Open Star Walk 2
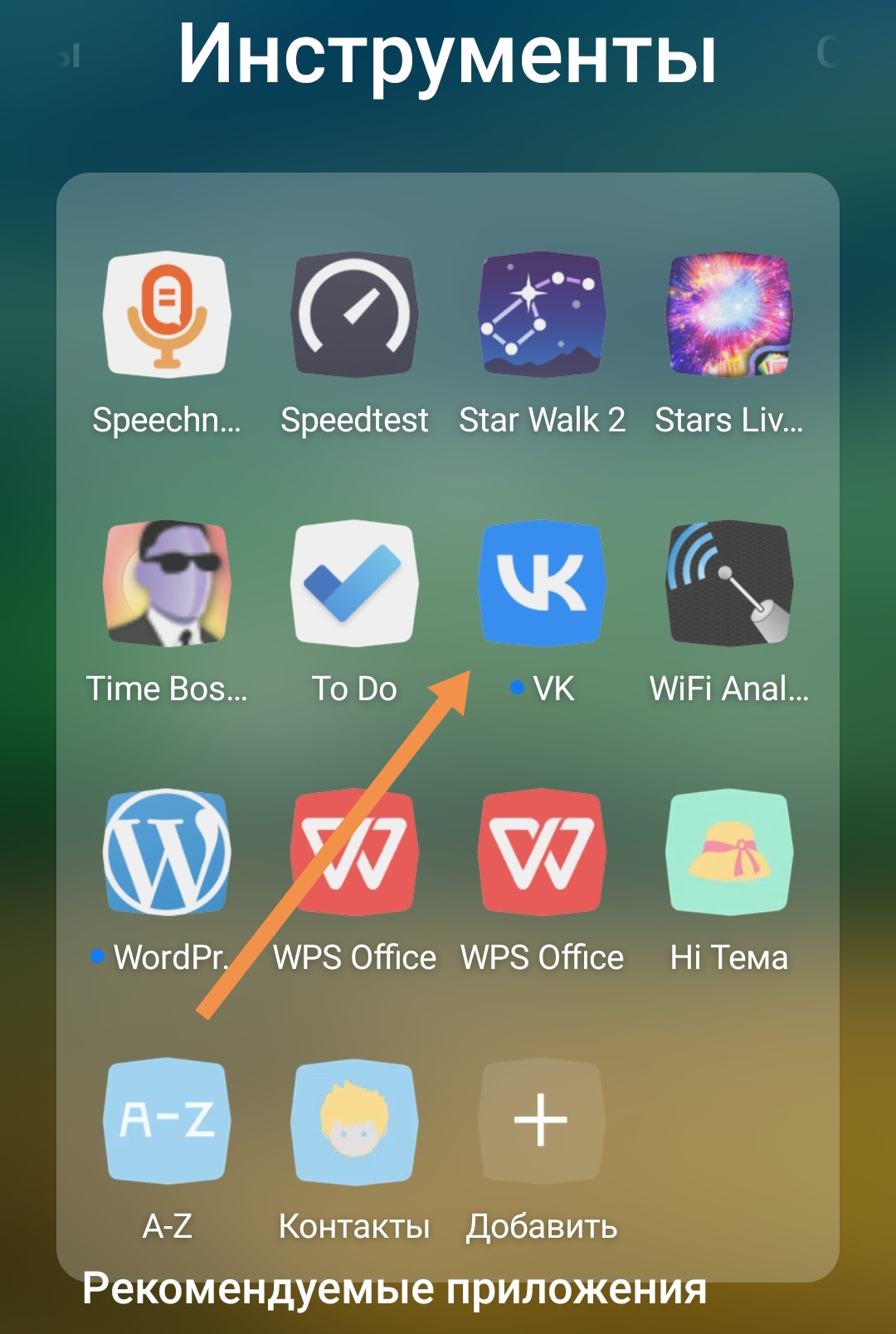Image resolution: width=896 pixels, height=1334 pixels. pyautogui.click(x=542, y=315)
